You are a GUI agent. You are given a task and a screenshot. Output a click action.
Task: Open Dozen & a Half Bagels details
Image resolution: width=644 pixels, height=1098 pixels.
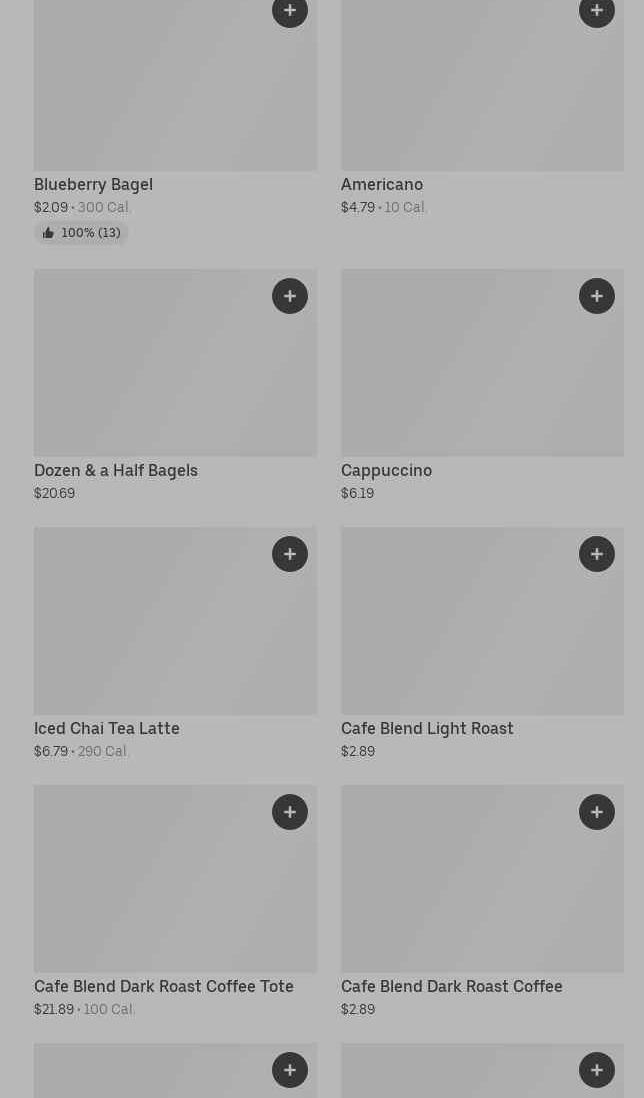pyautogui.click(x=175, y=386)
